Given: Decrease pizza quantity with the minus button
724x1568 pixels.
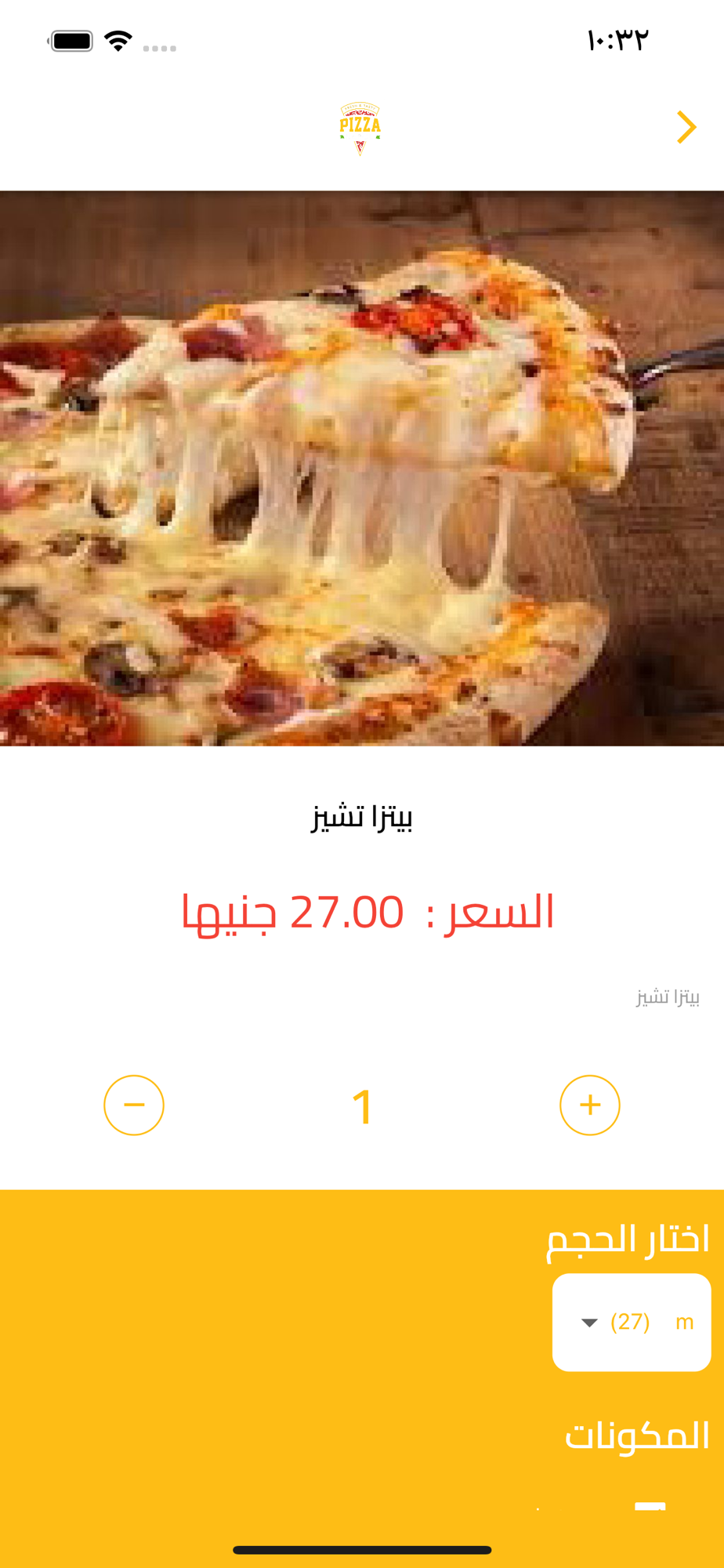Looking at the screenshot, I should (134, 1105).
